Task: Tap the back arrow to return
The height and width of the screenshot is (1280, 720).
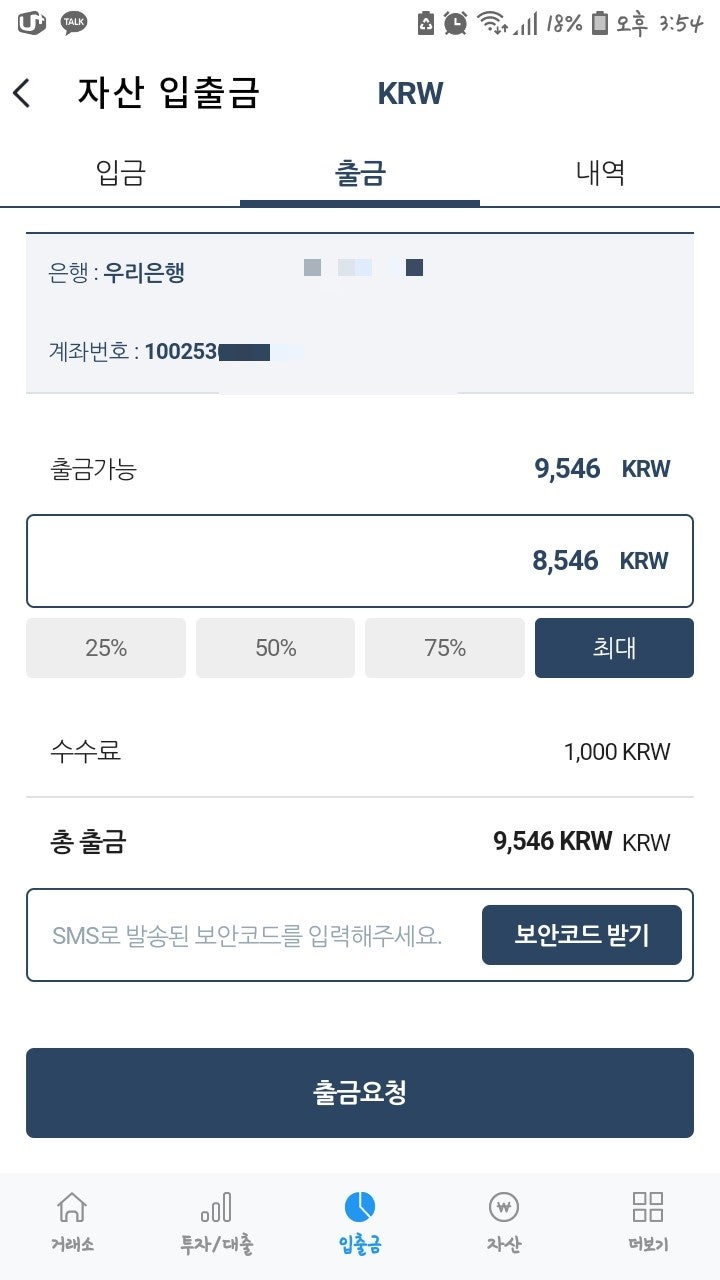Action: point(23,91)
